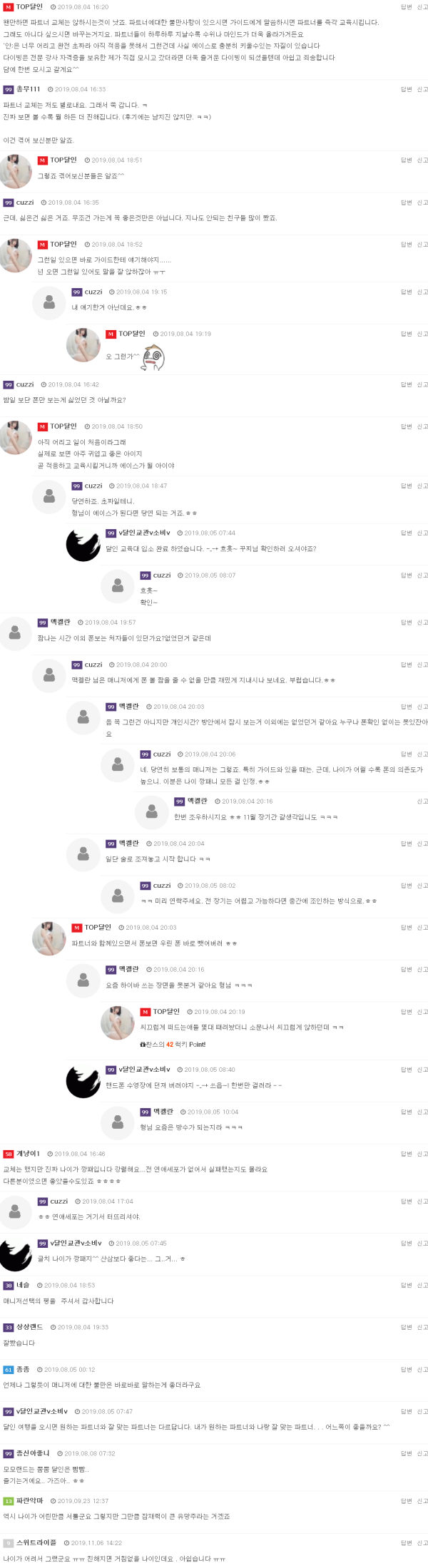
Task: Reply to cuzzi's 18:47 comment
Action: [x=406, y=486]
